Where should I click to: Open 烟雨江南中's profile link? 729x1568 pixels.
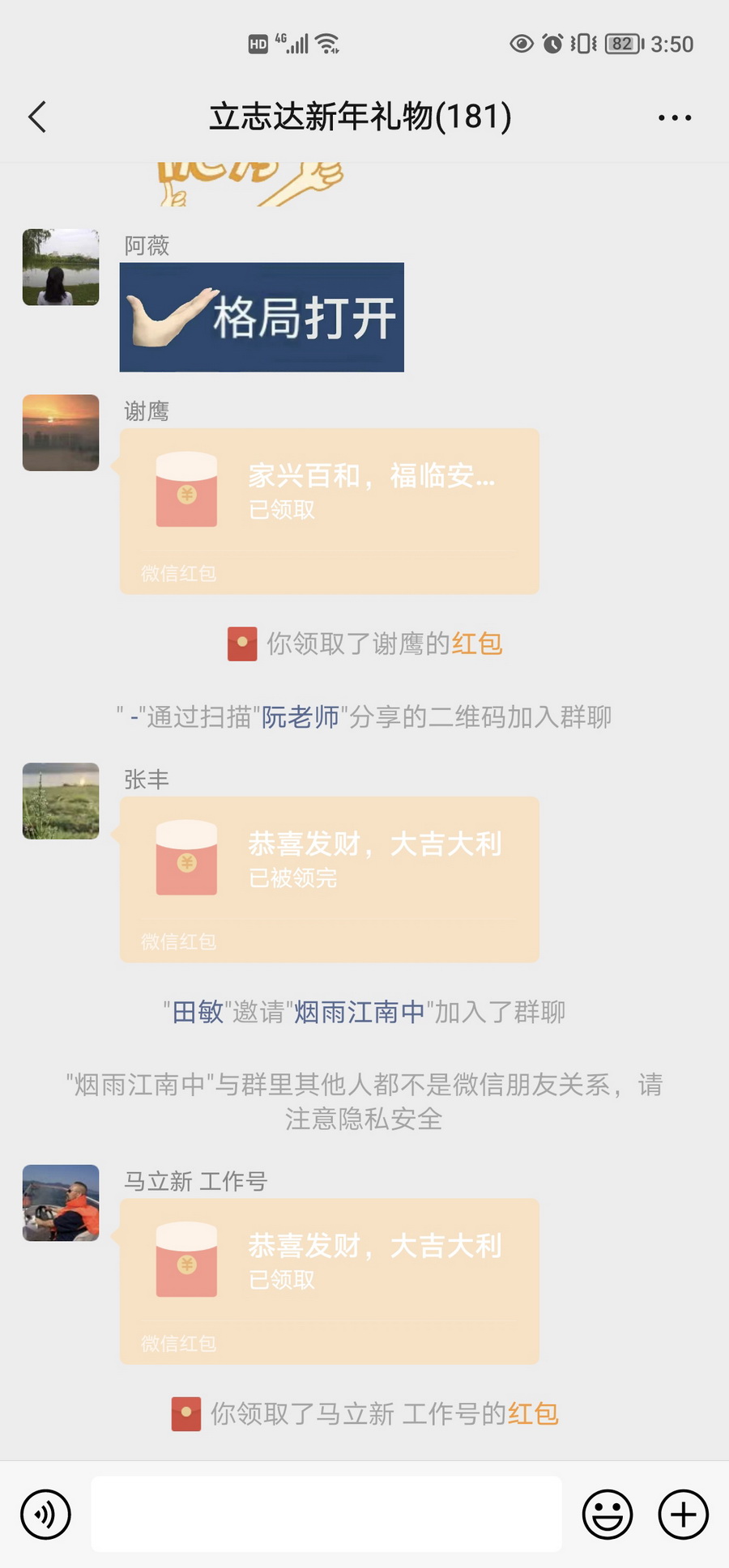pos(358,1012)
